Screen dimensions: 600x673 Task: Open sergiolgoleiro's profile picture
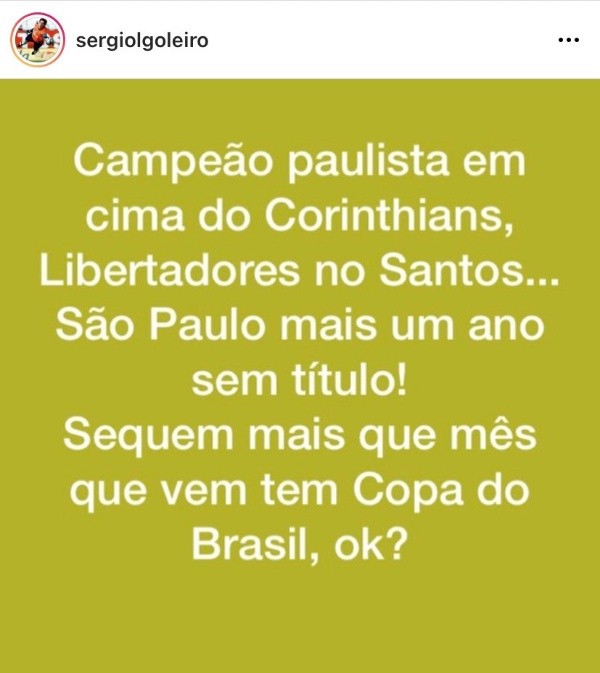point(37,41)
